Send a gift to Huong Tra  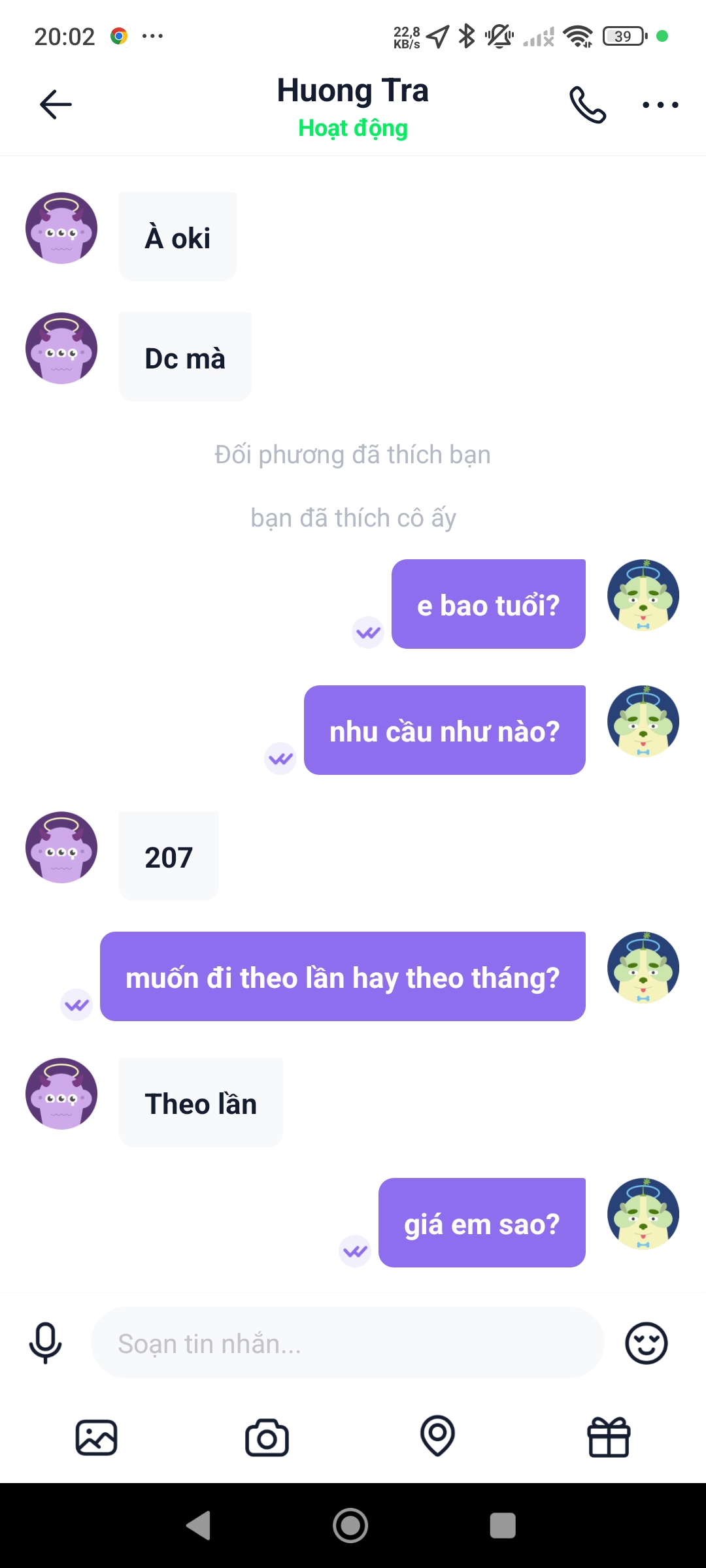pyautogui.click(x=609, y=1437)
